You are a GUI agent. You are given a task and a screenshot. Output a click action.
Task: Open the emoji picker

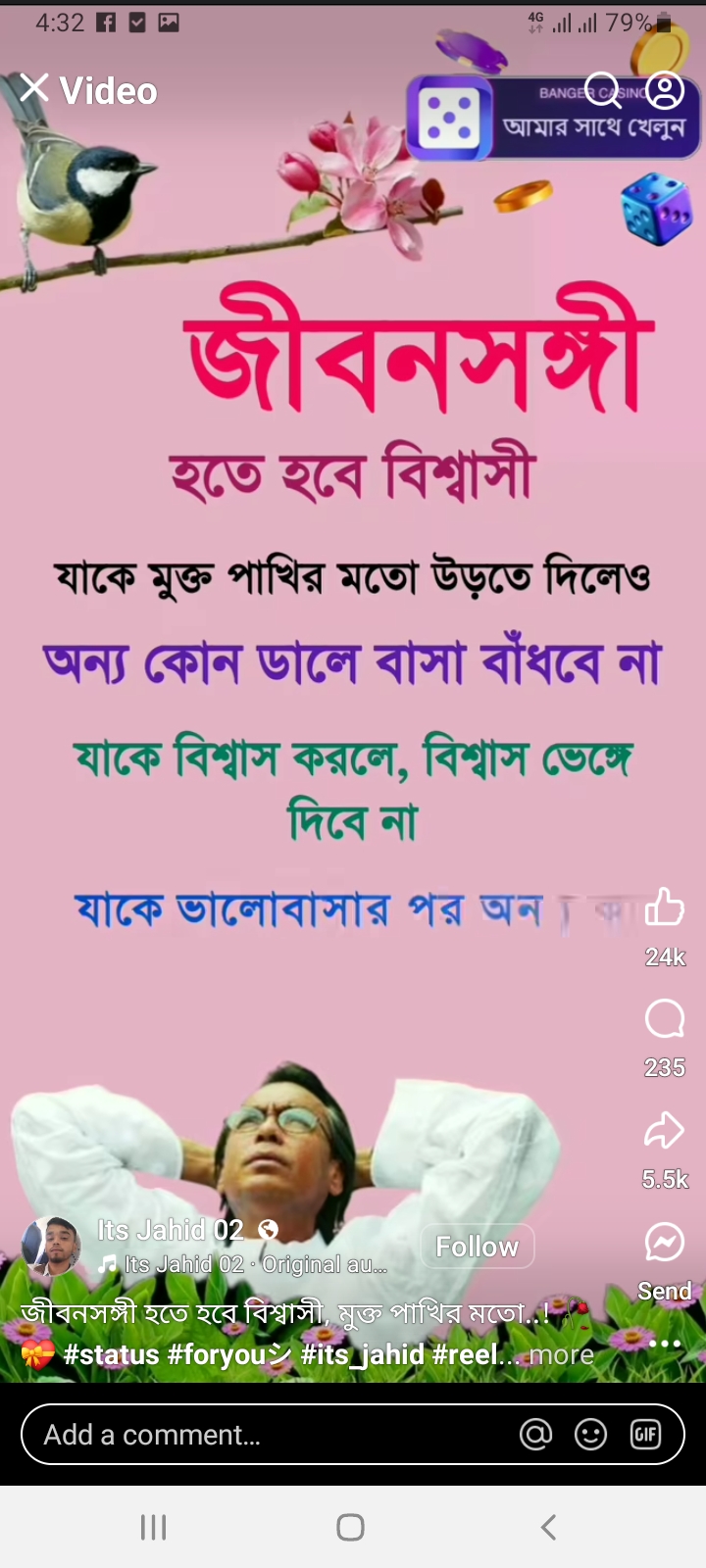590,1435
